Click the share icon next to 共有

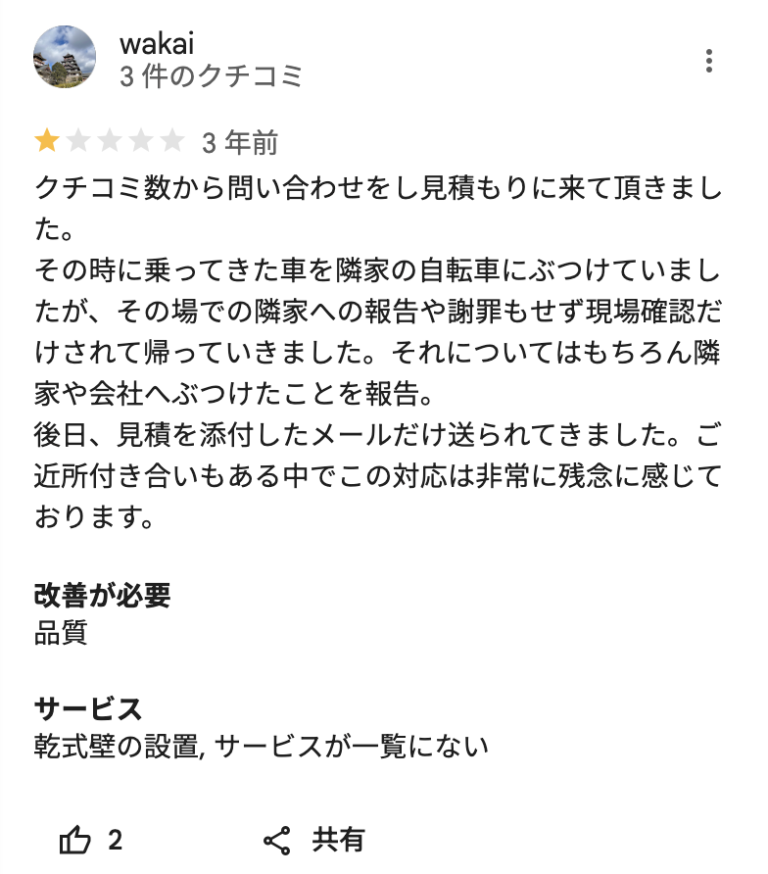pos(278,843)
